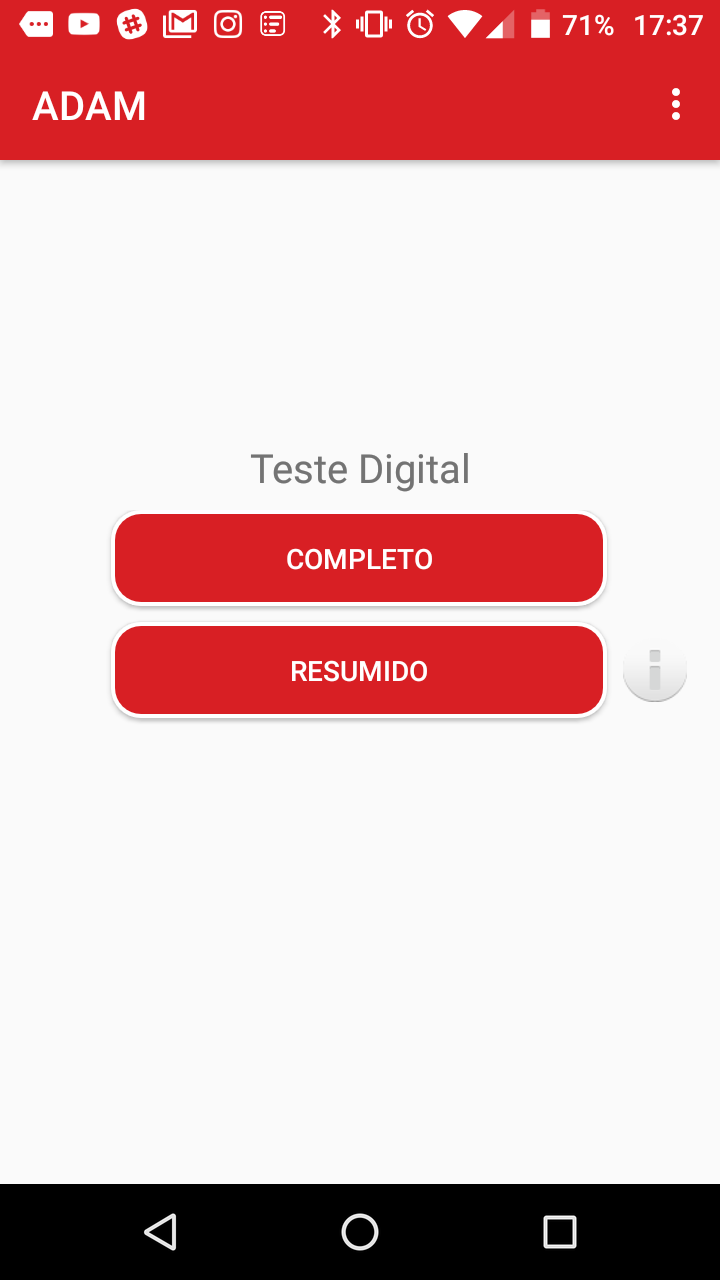
Task: Go back using the system back button
Action: [160, 1232]
